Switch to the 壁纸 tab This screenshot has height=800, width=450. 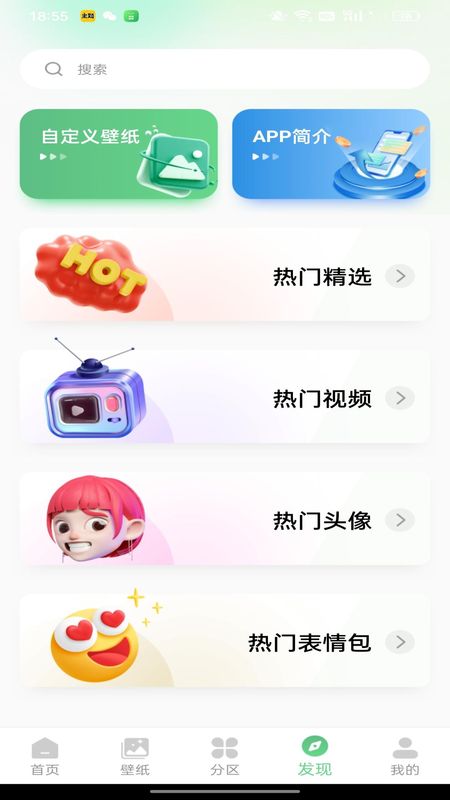click(x=135, y=757)
